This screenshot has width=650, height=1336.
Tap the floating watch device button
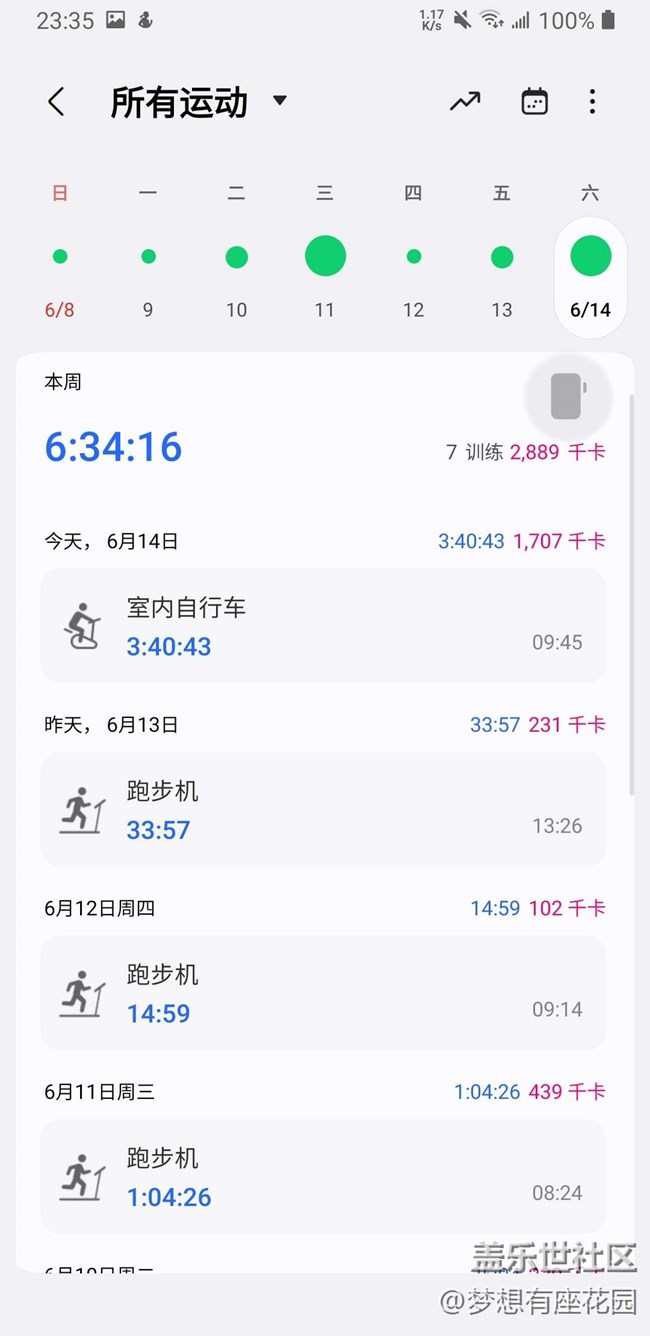(568, 396)
